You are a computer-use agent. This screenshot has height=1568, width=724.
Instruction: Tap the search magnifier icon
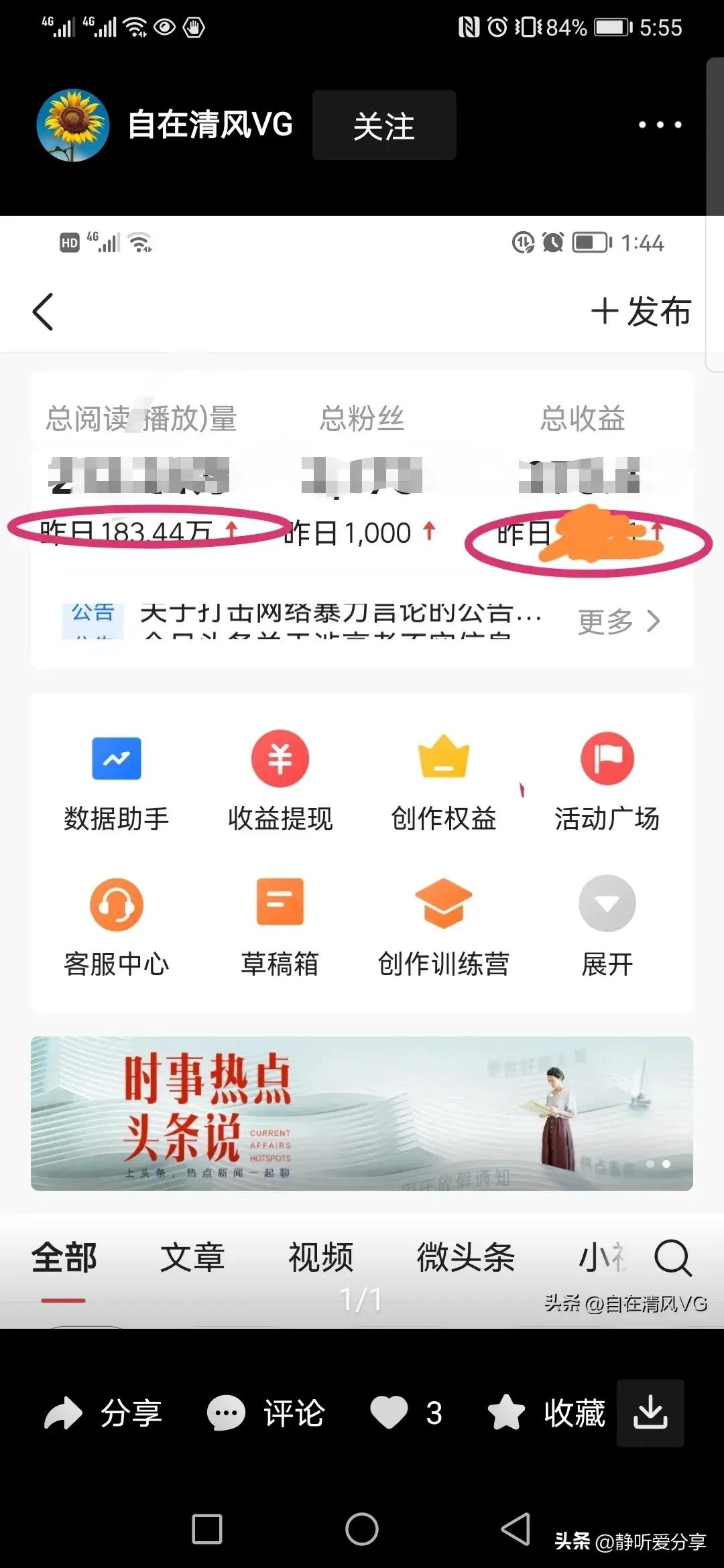point(669,1258)
